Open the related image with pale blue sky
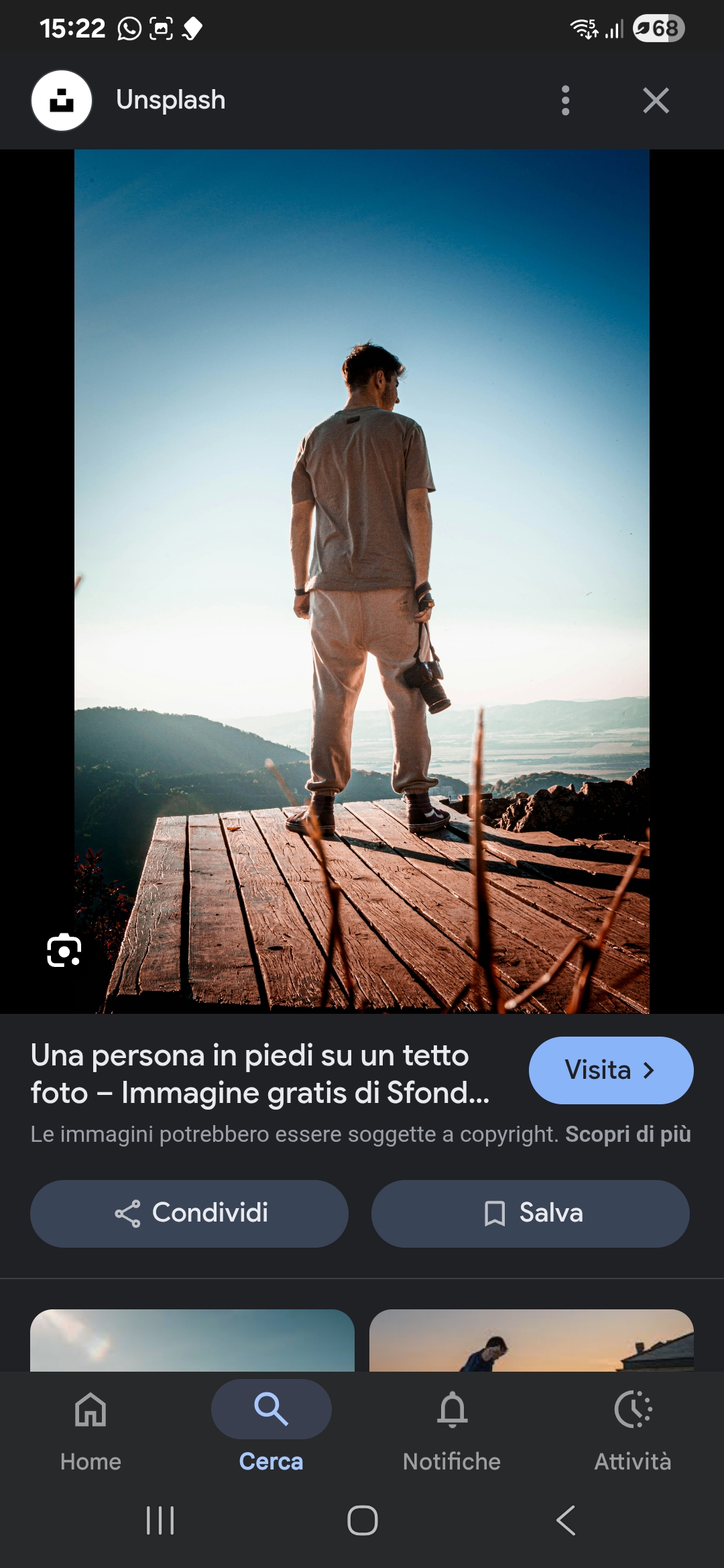 [192, 1340]
